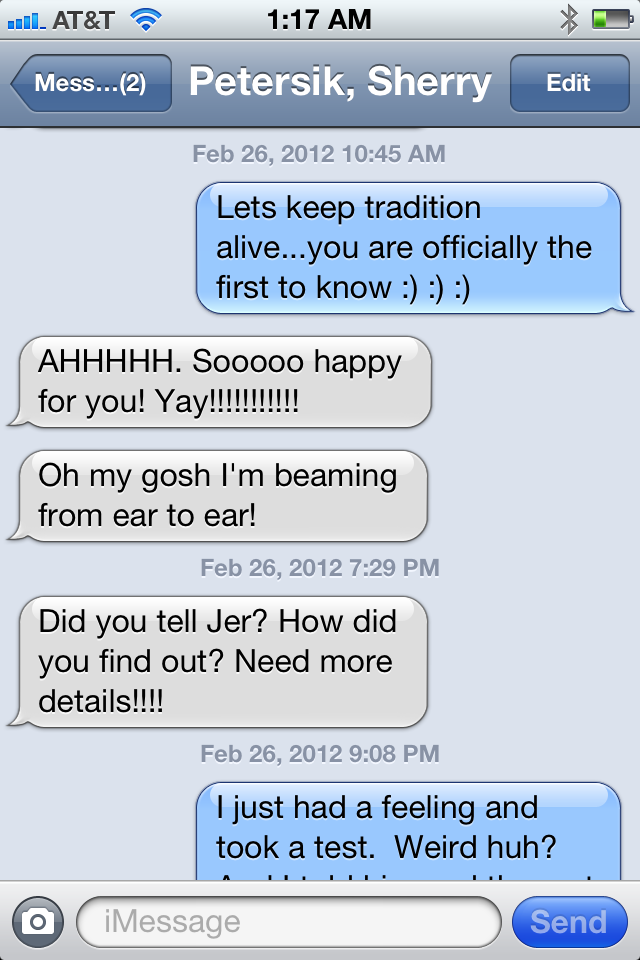Go back to the Messages list
The image size is (640, 960).
coord(90,84)
